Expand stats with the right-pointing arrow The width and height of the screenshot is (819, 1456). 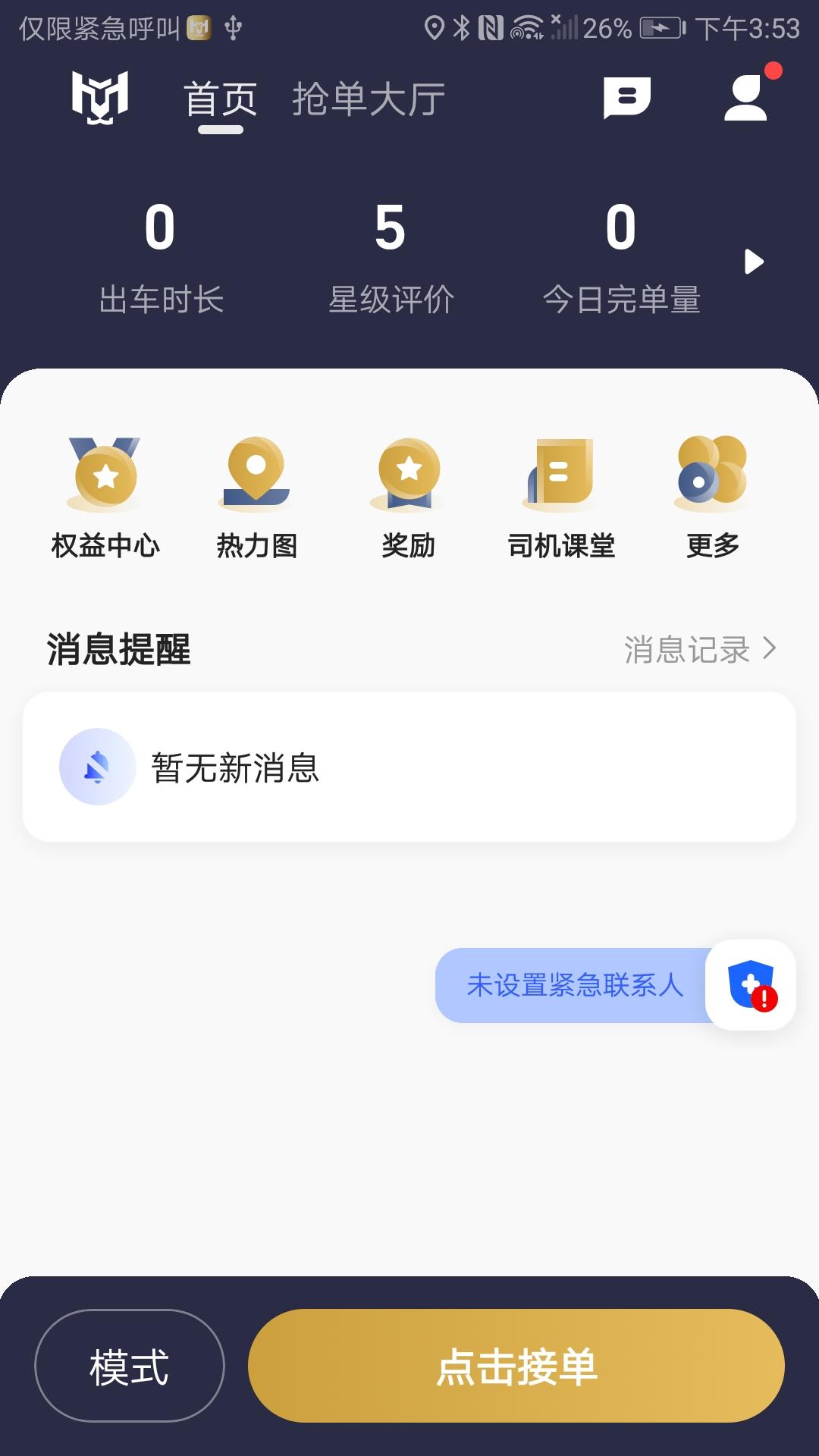754,262
